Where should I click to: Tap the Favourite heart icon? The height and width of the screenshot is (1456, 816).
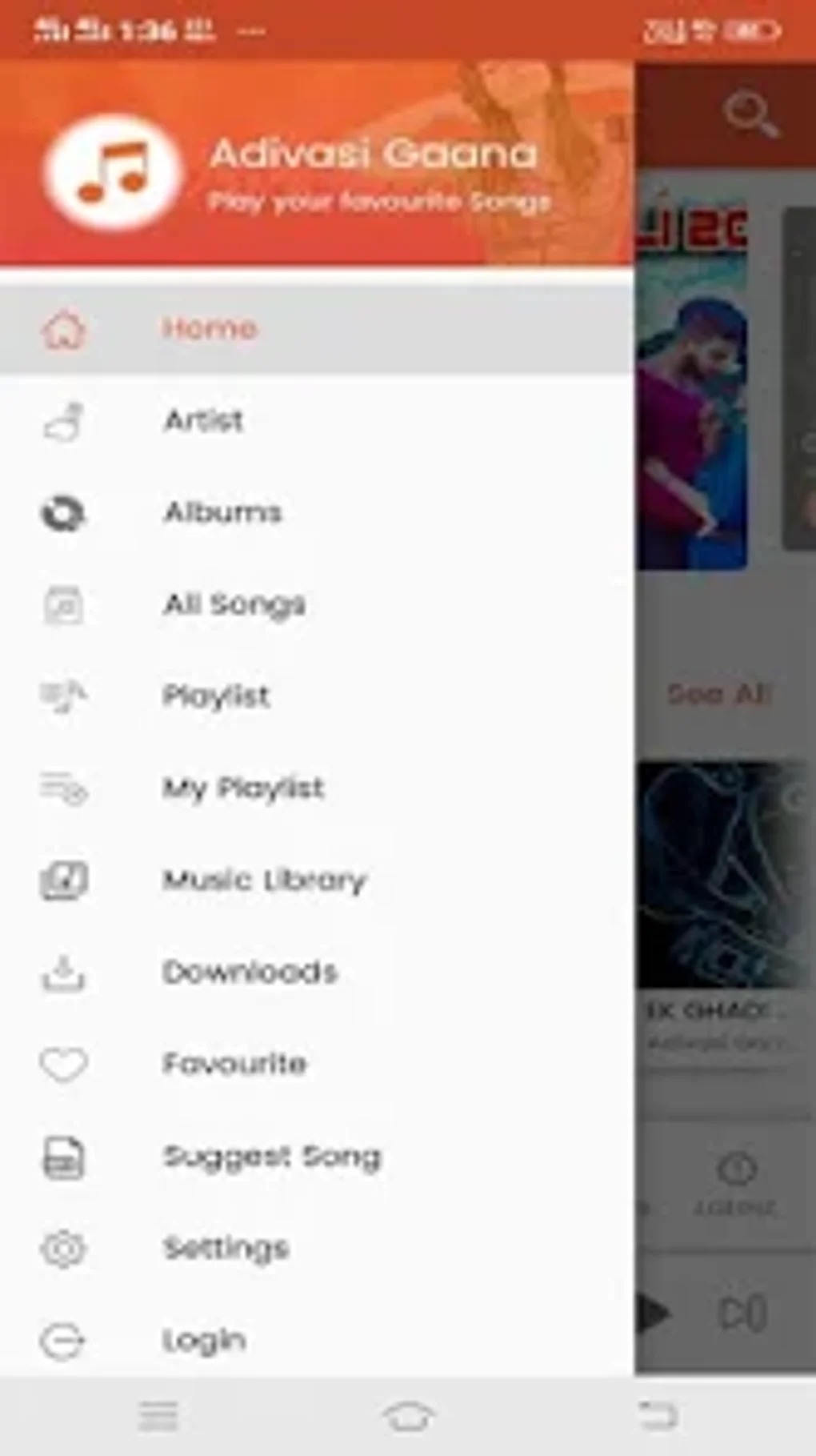[x=64, y=1064]
